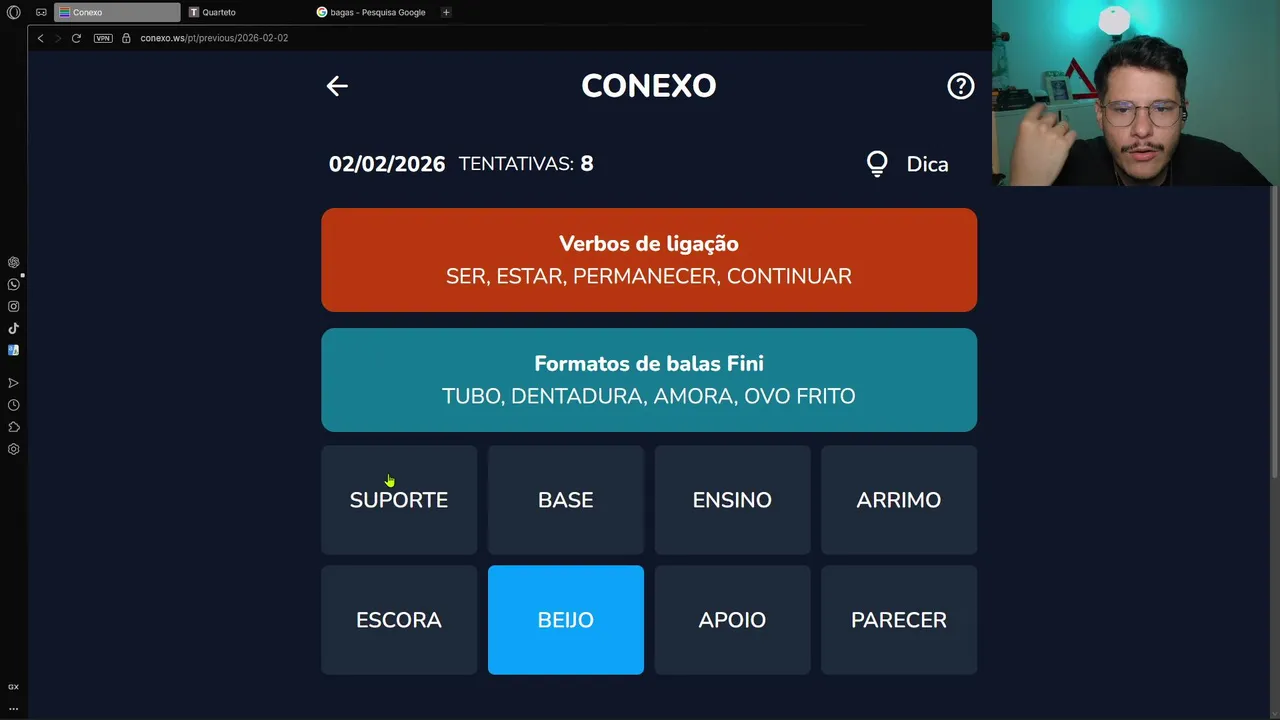Get a hint with Dica
The width and height of the screenshot is (1280, 720).
pos(908,164)
